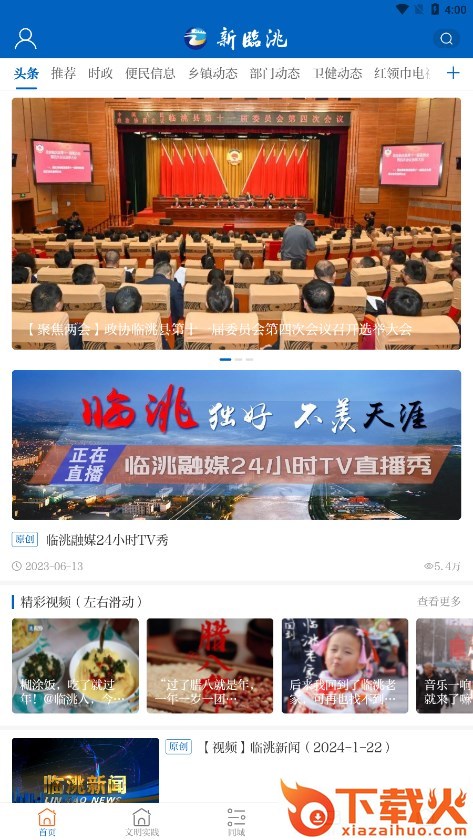Tap 查看更多 beside 精彩视频
The height and width of the screenshot is (840, 473).
[x=439, y=601]
